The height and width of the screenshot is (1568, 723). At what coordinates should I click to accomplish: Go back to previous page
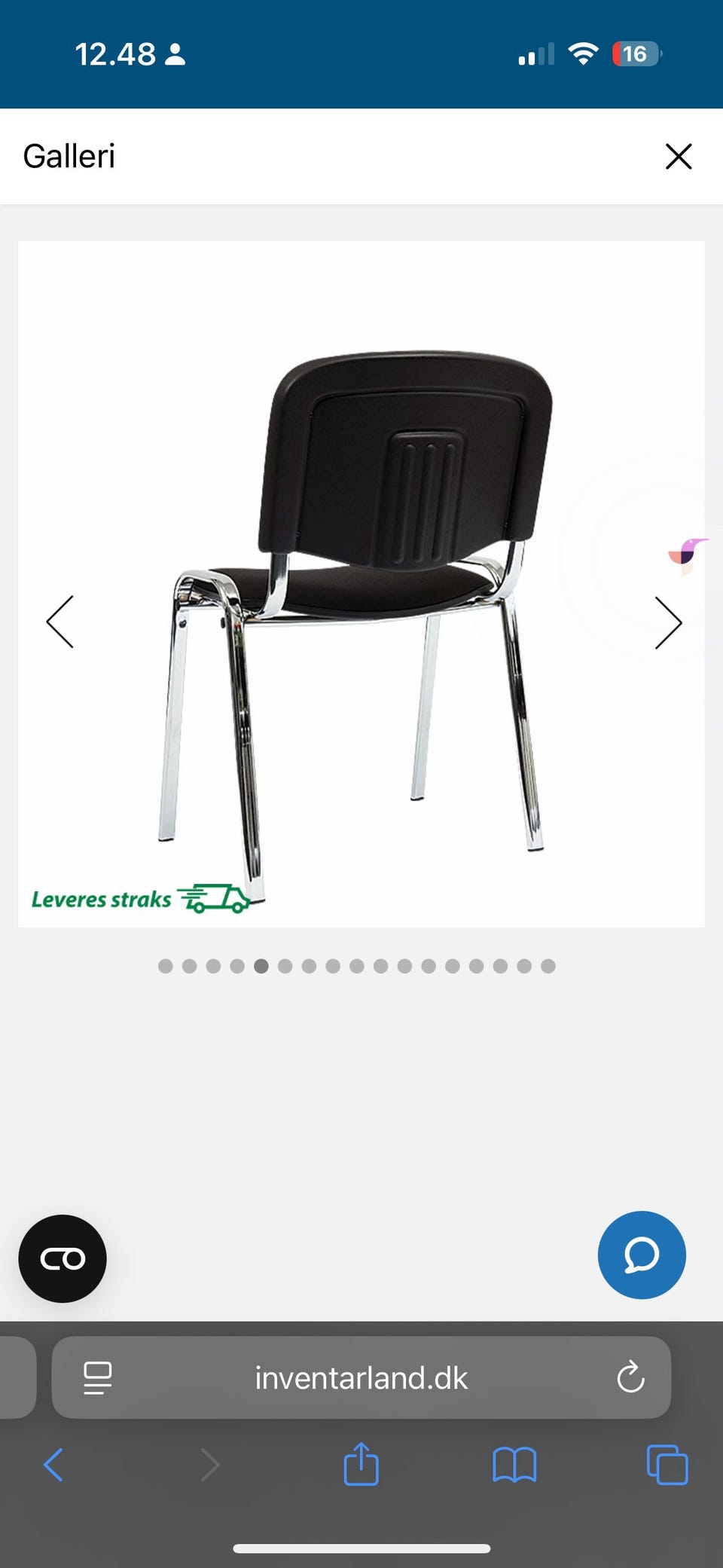[x=53, y=1465]
